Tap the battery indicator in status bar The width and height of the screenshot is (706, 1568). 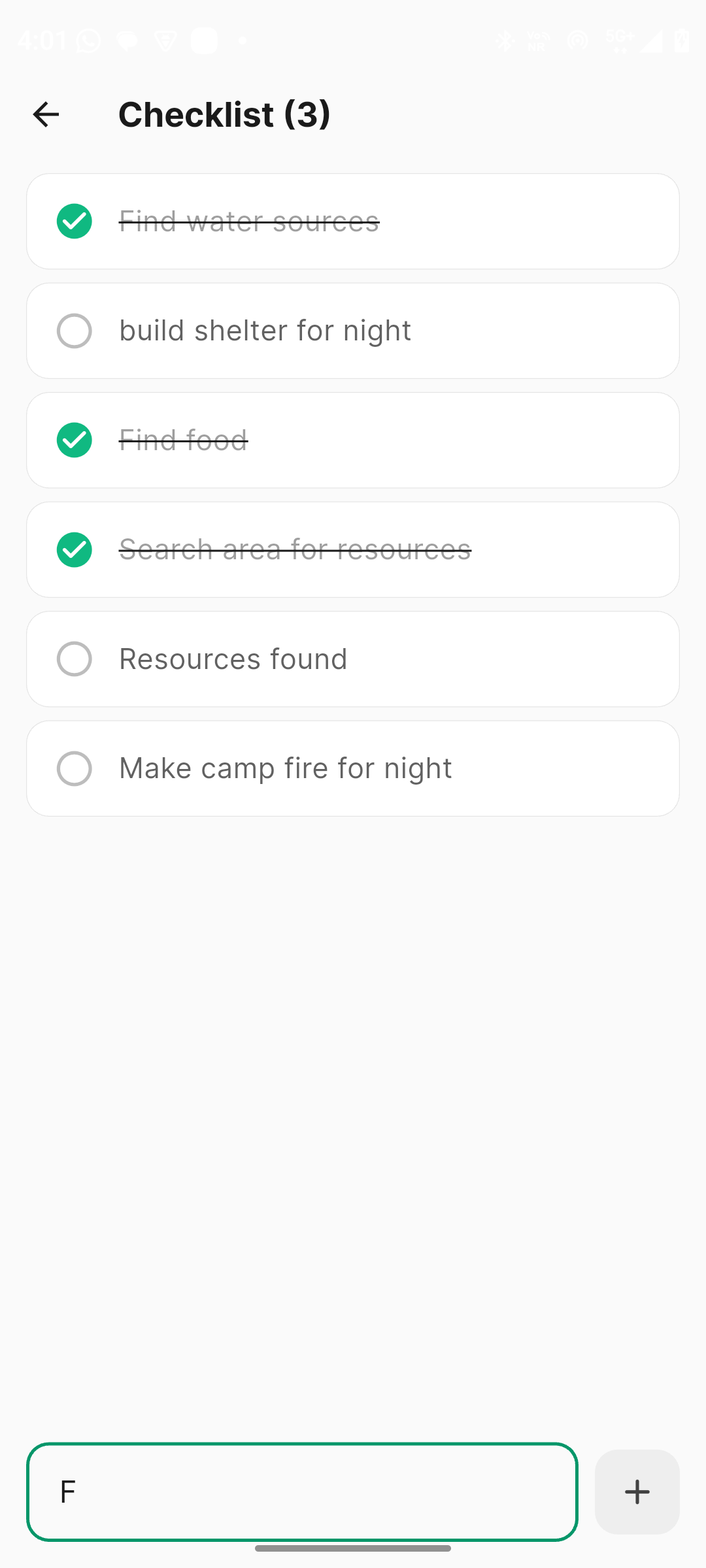coord(680,41)
